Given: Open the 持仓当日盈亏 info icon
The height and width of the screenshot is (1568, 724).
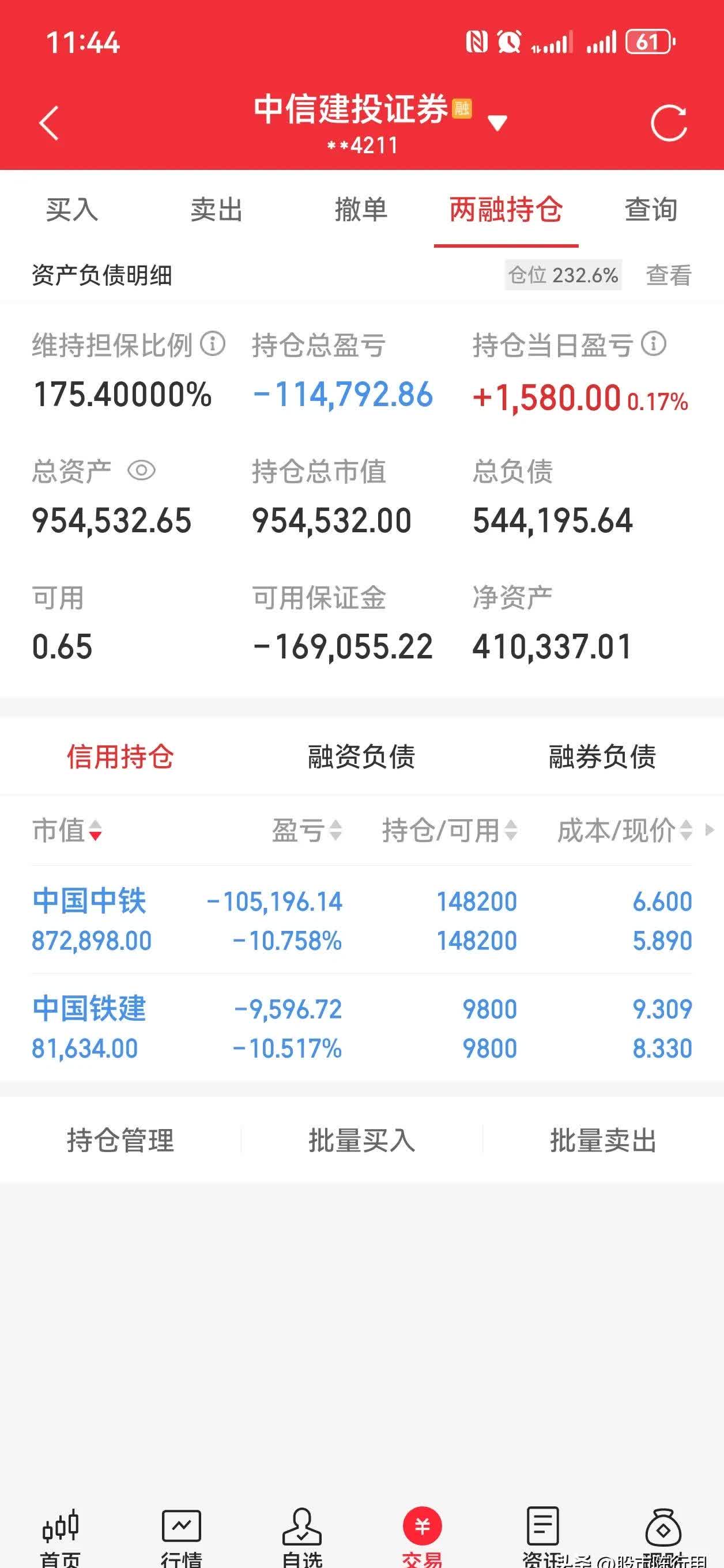Looking at the screenshot, I should pos(653,344).
